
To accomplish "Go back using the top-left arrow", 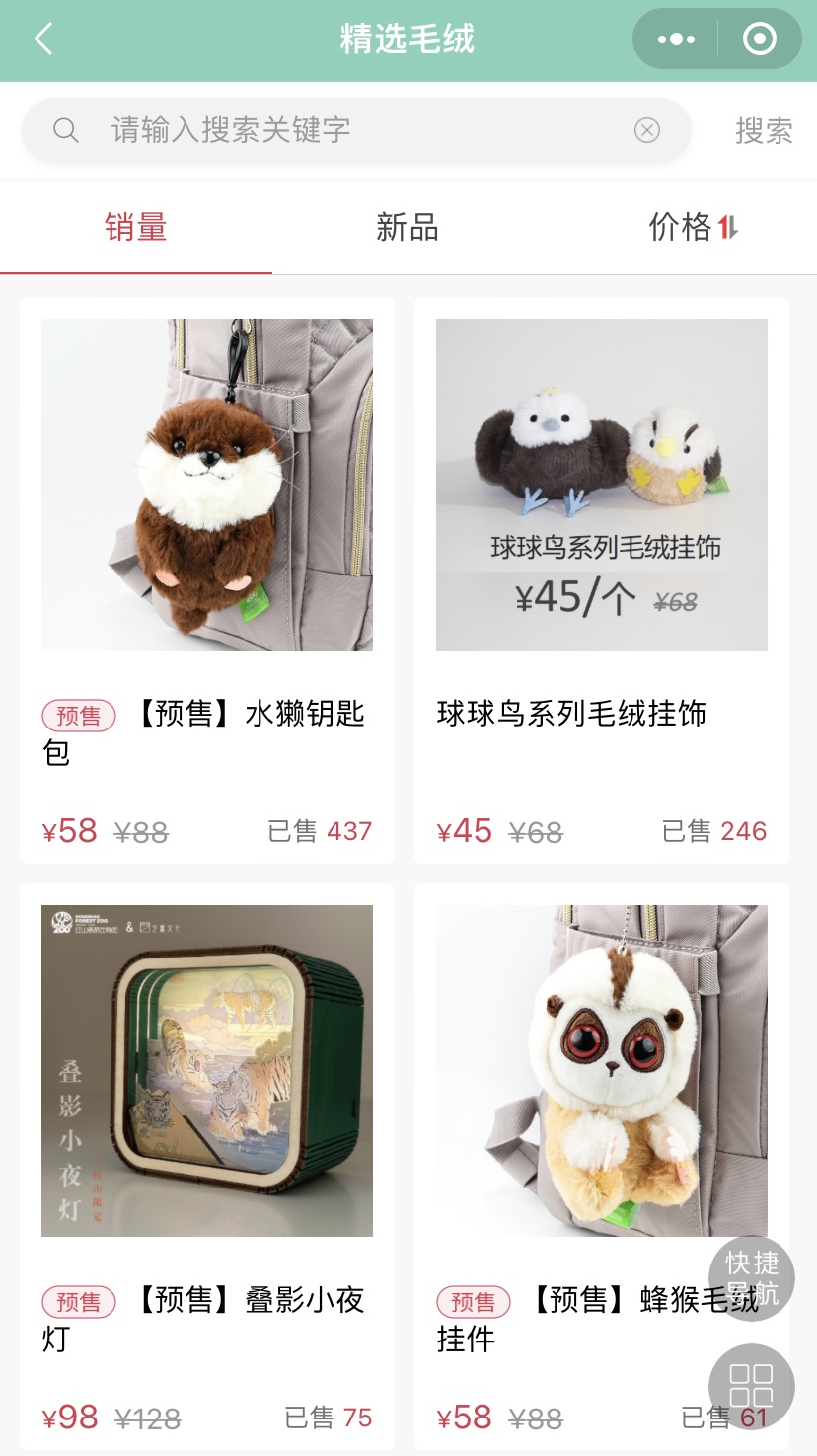I will tap(43, 39).
